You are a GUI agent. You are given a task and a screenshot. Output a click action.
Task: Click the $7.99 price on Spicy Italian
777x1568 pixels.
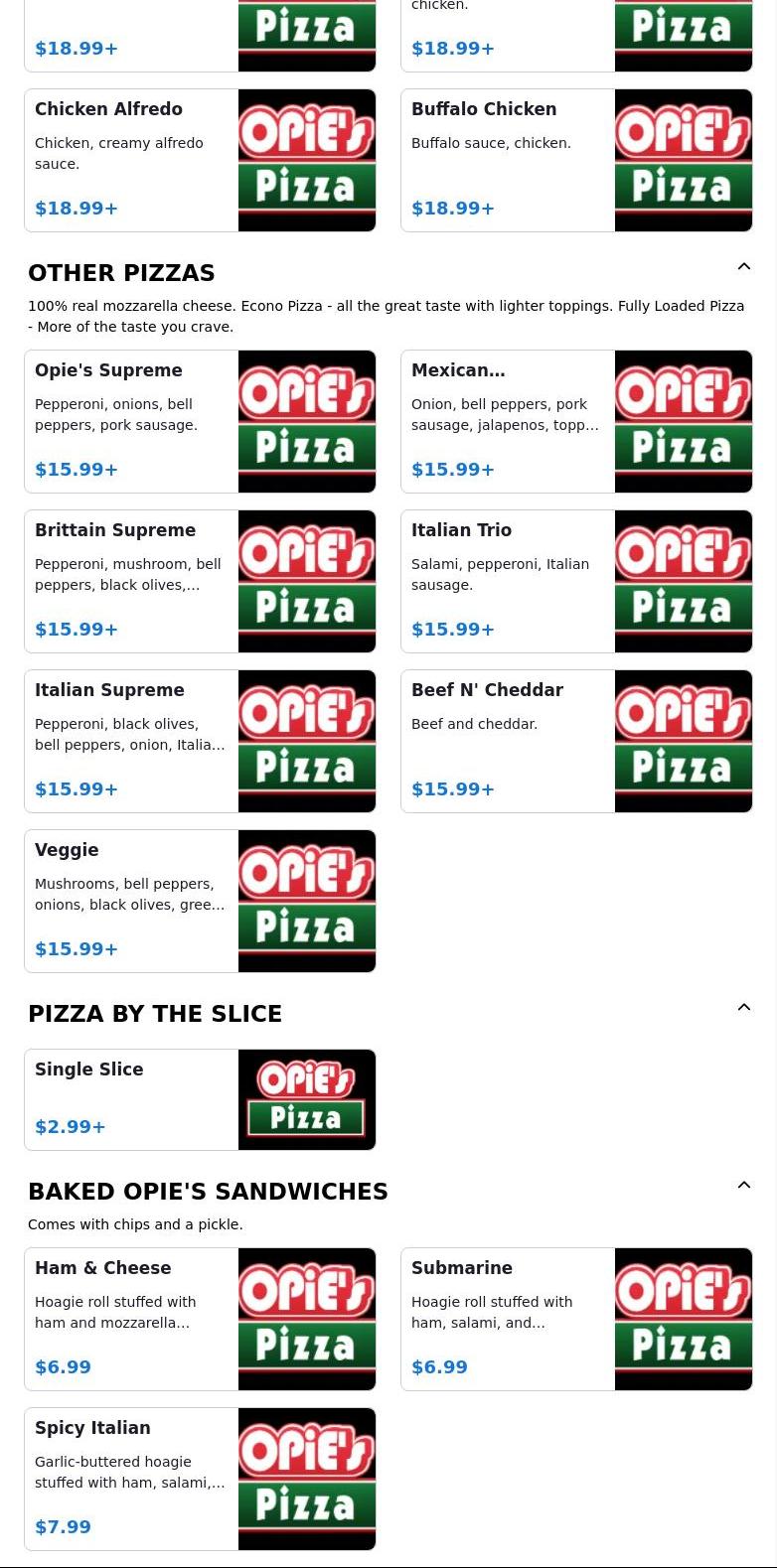tap(63, 1527)
